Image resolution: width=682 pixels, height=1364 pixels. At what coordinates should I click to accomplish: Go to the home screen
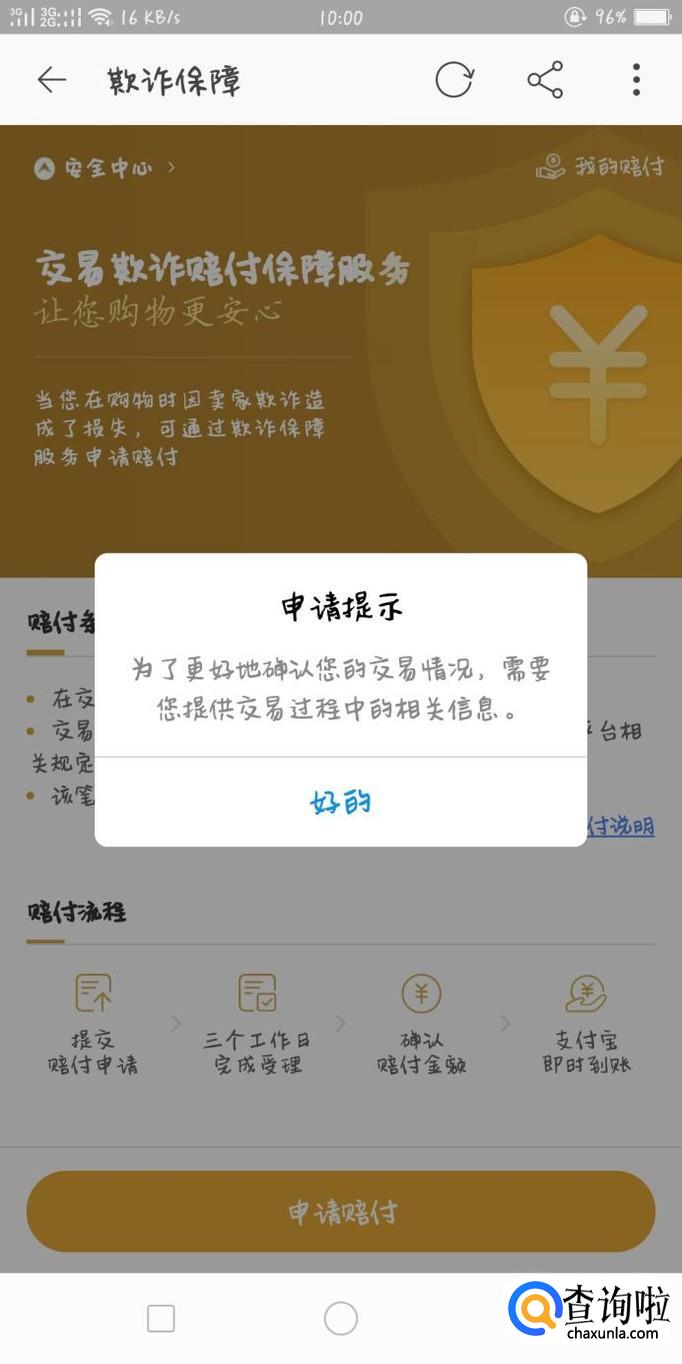pos(341,1318)
